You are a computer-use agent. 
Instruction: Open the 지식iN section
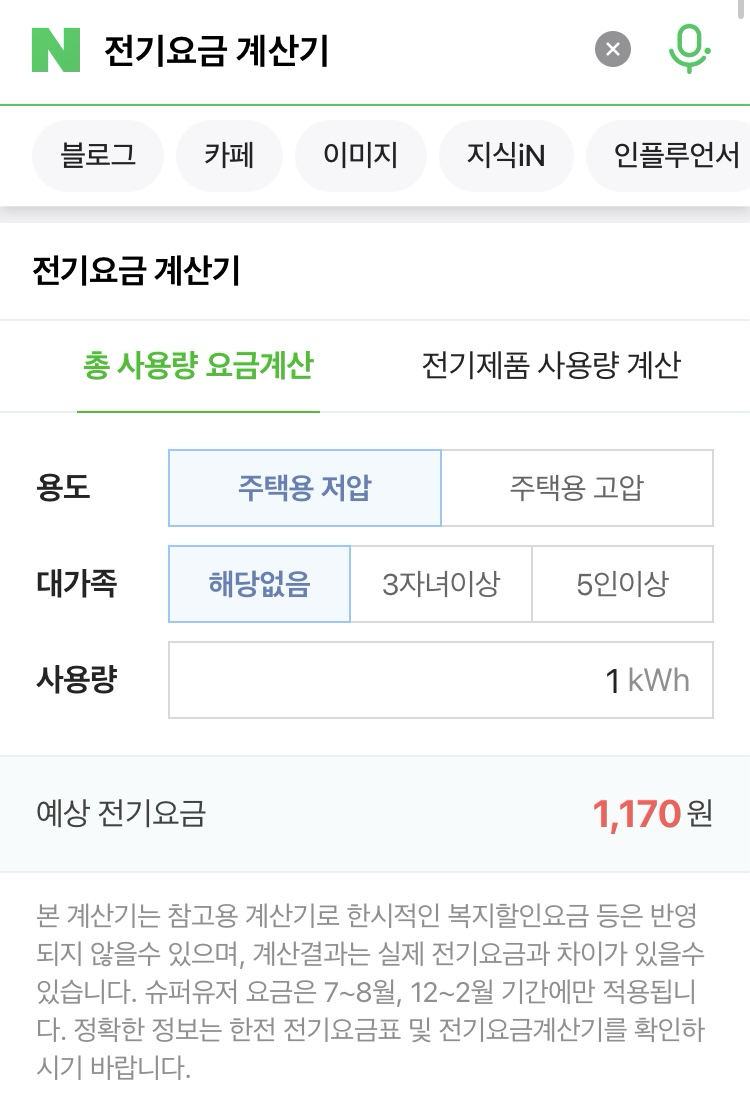click(505, 156)
